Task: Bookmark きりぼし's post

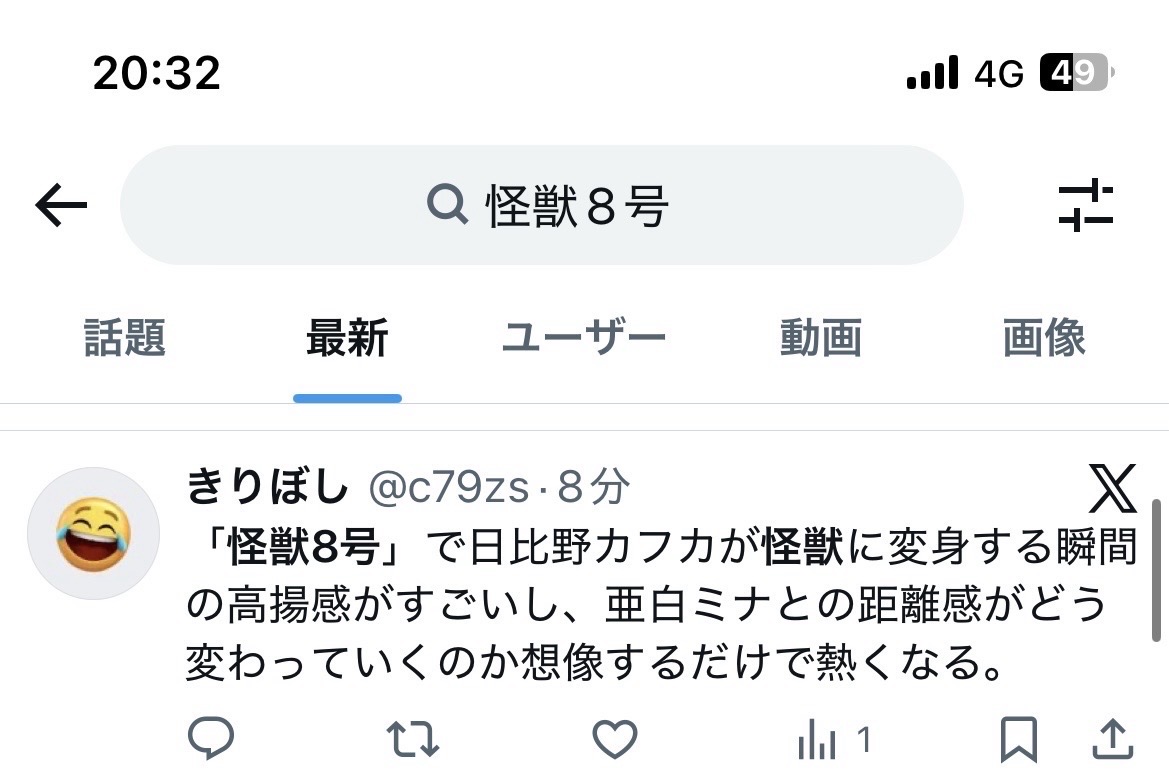Action: point(1018,740)
